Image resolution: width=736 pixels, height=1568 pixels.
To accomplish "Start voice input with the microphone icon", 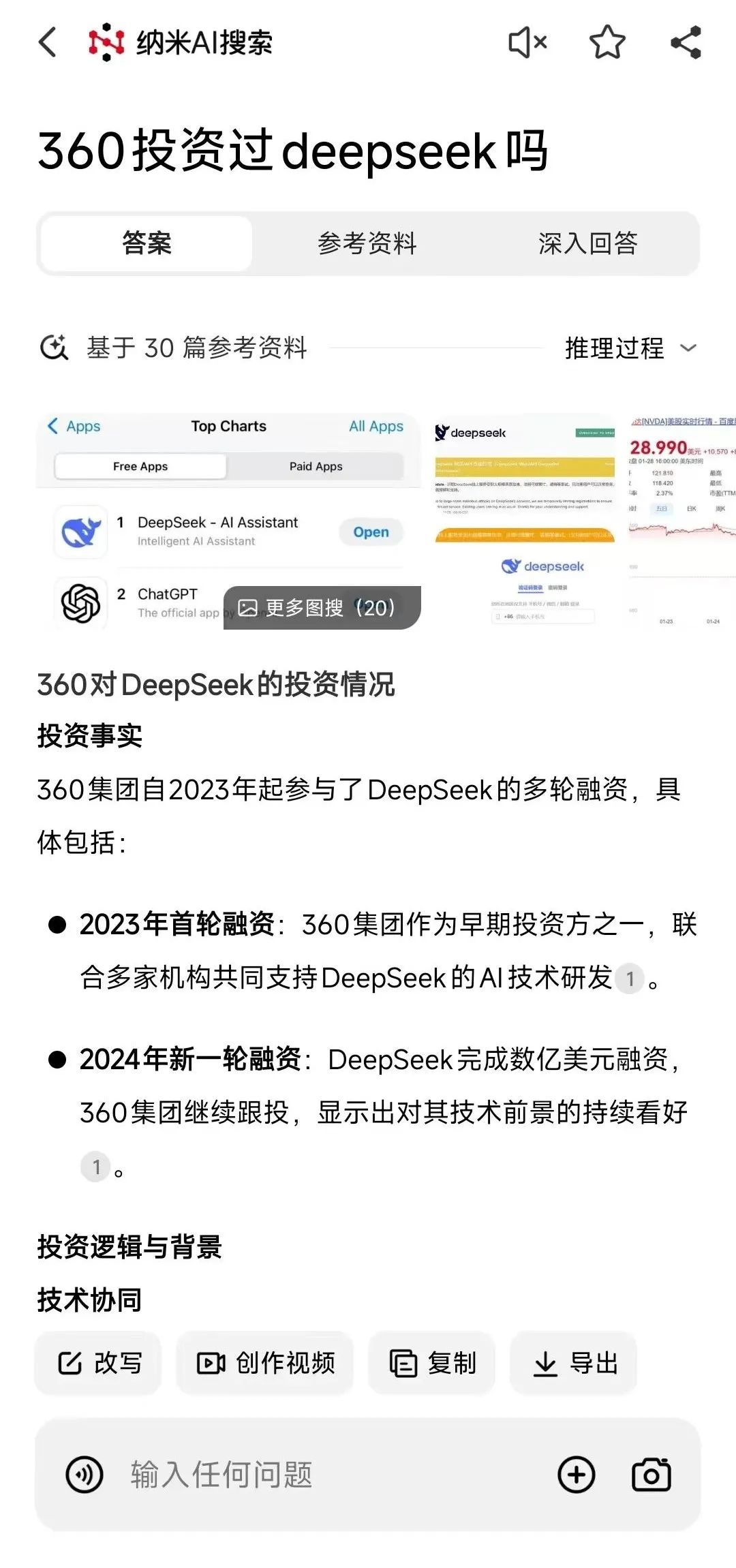I will pos(83,1475).
